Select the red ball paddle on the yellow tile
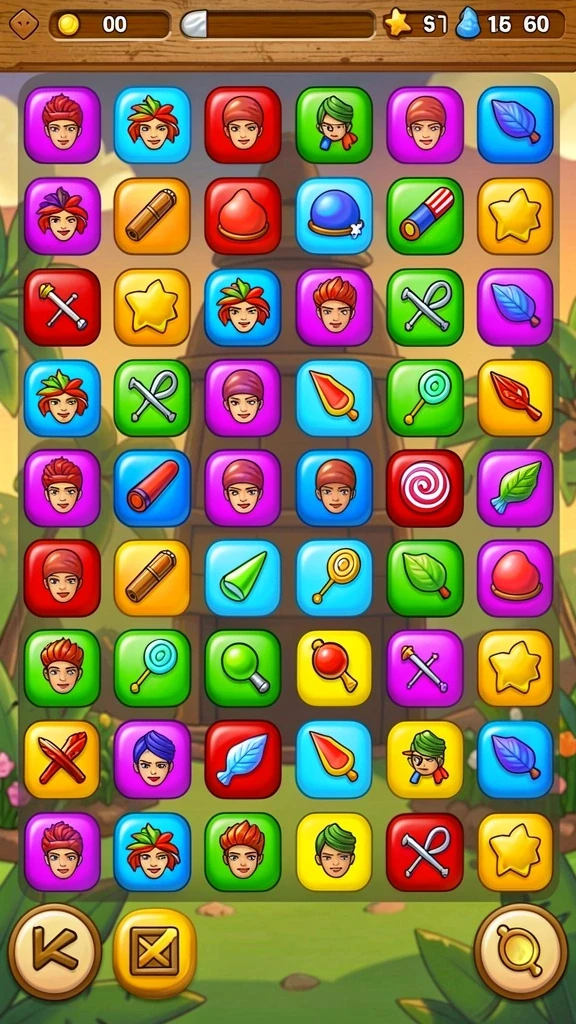This screenshot has height=1024, width=576. click(334, 668)
